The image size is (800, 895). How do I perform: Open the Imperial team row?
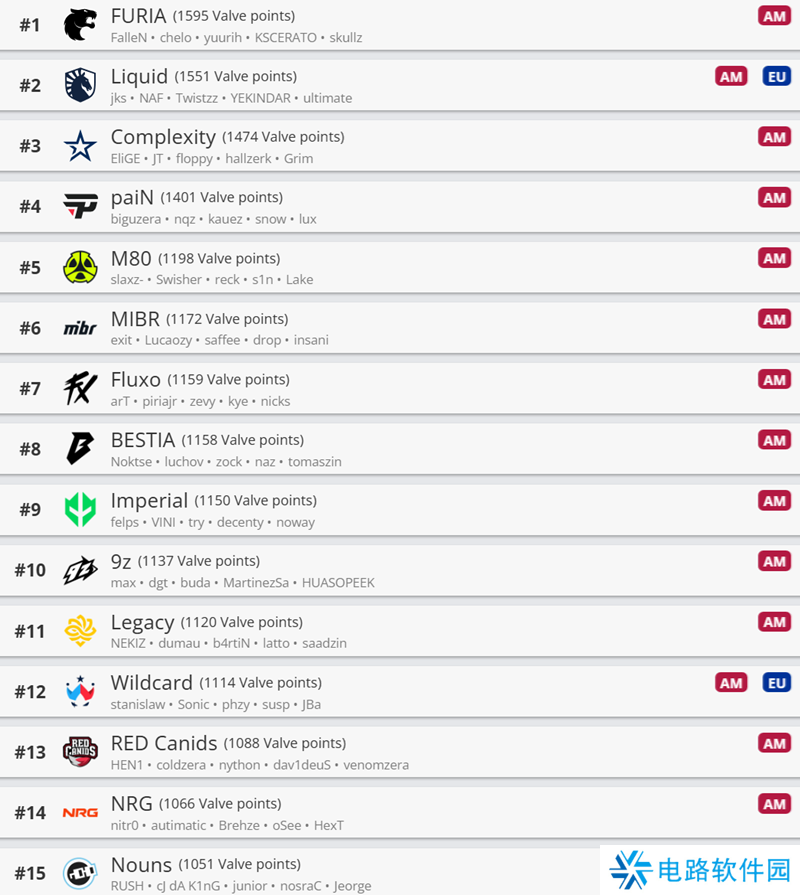[x=400, y=510]
